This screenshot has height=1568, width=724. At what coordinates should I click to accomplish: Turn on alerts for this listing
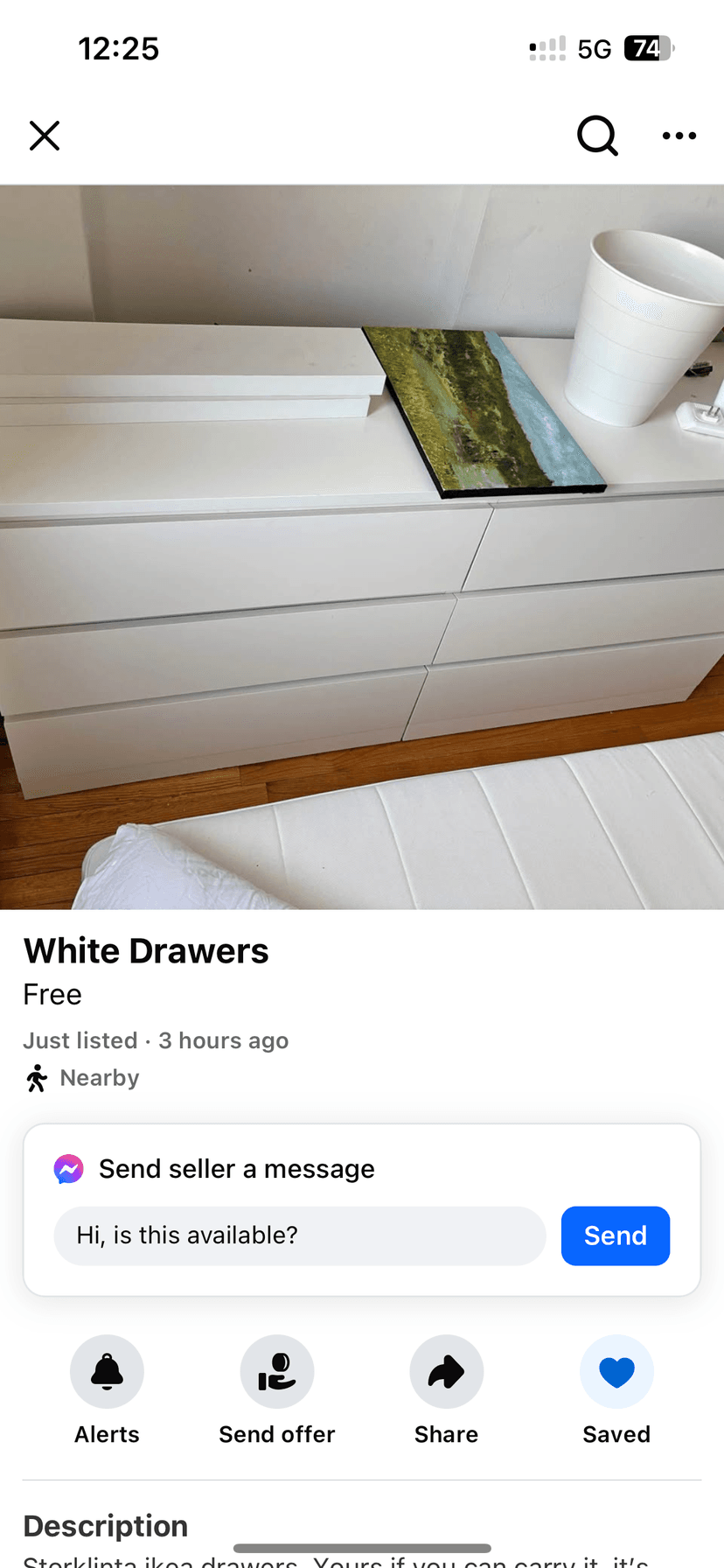[107, 1371]
